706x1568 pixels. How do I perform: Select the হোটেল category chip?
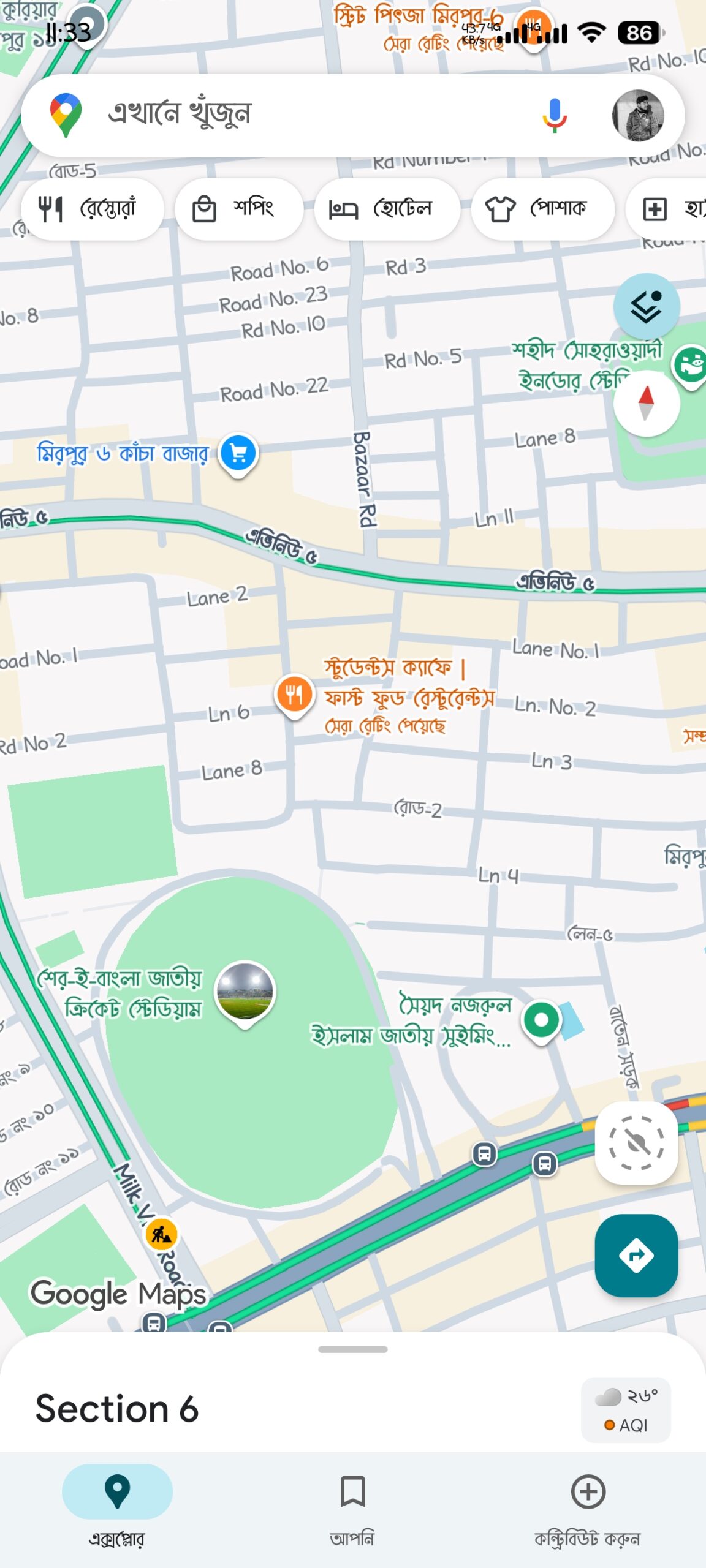(387, 208)
